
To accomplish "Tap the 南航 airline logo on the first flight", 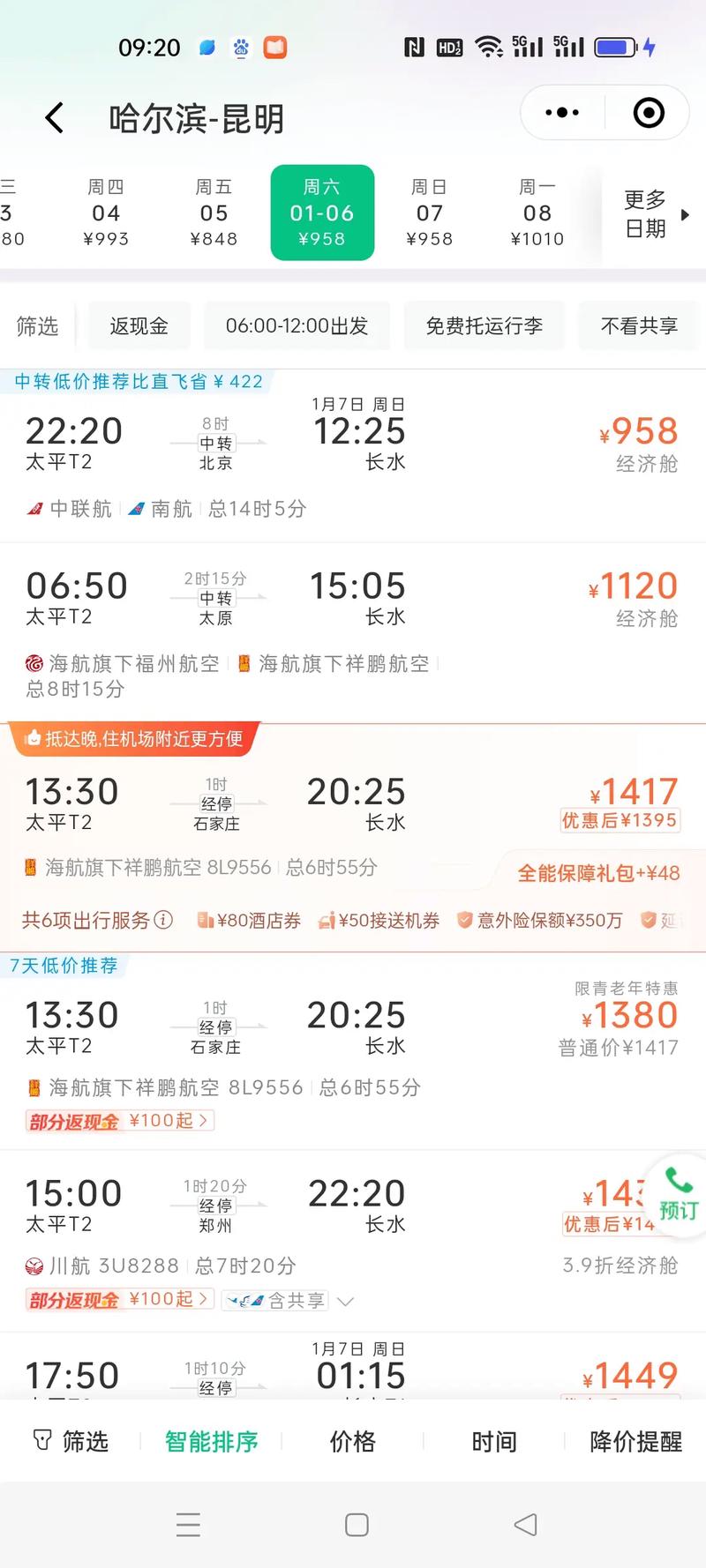I will pos(137,509).
